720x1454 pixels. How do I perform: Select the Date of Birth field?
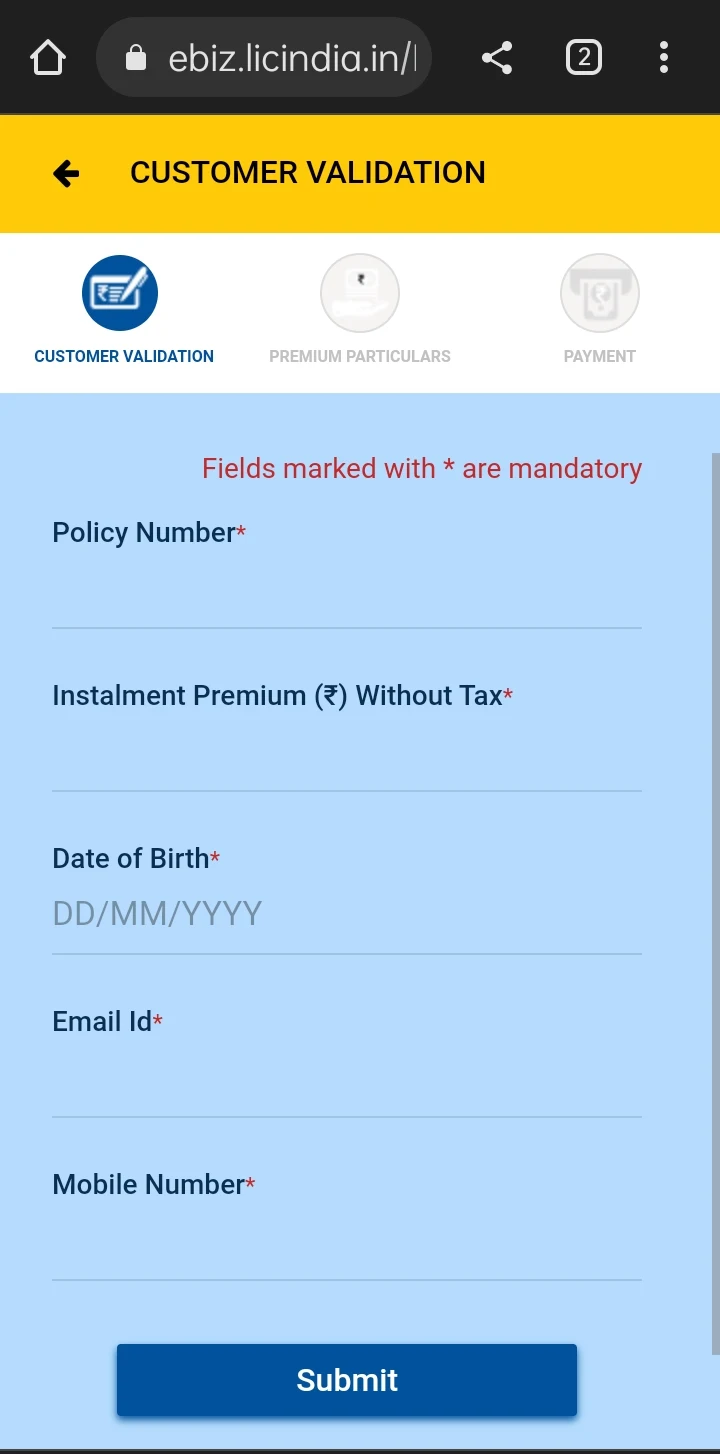click(x=347, y=915)
